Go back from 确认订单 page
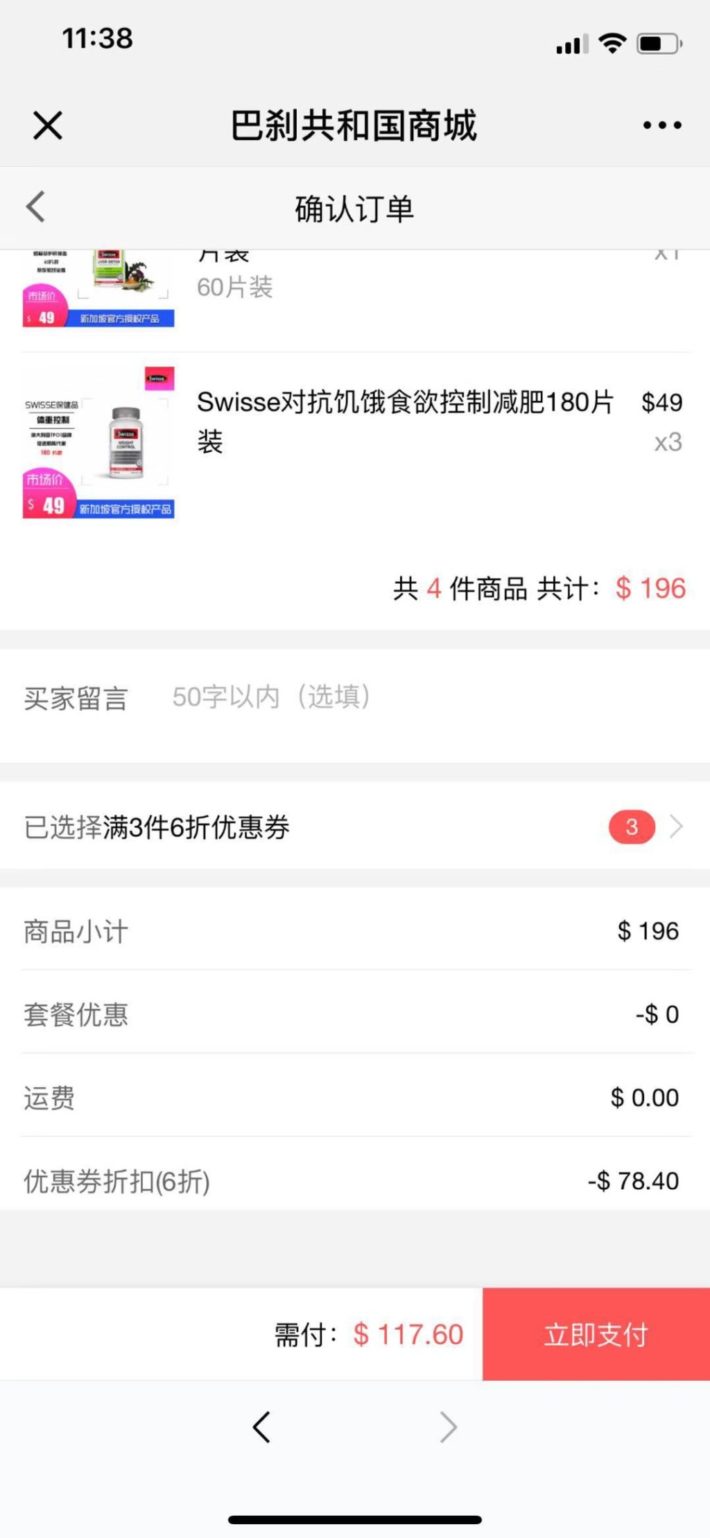The image size is (710, 1538). pyautogui.click(x=36, y=208)
